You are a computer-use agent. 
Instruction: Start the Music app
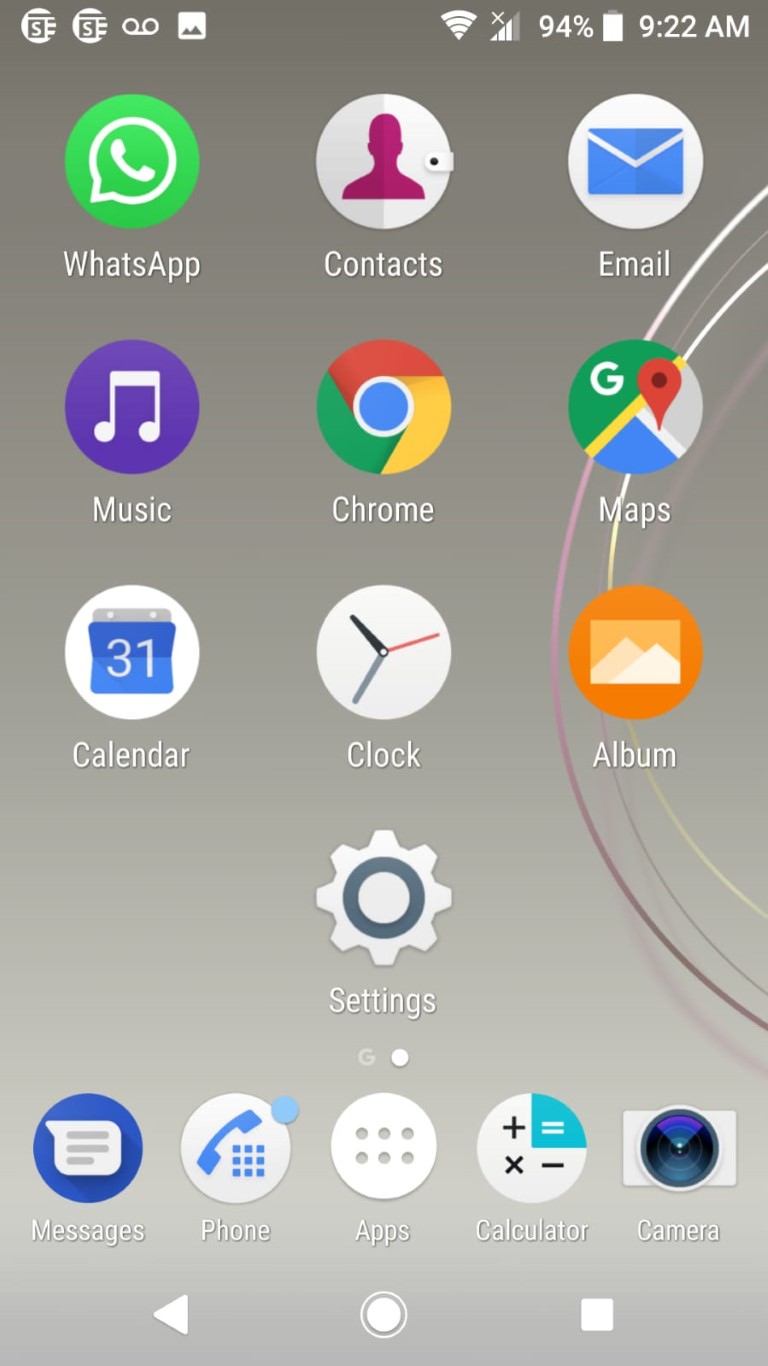131,406
